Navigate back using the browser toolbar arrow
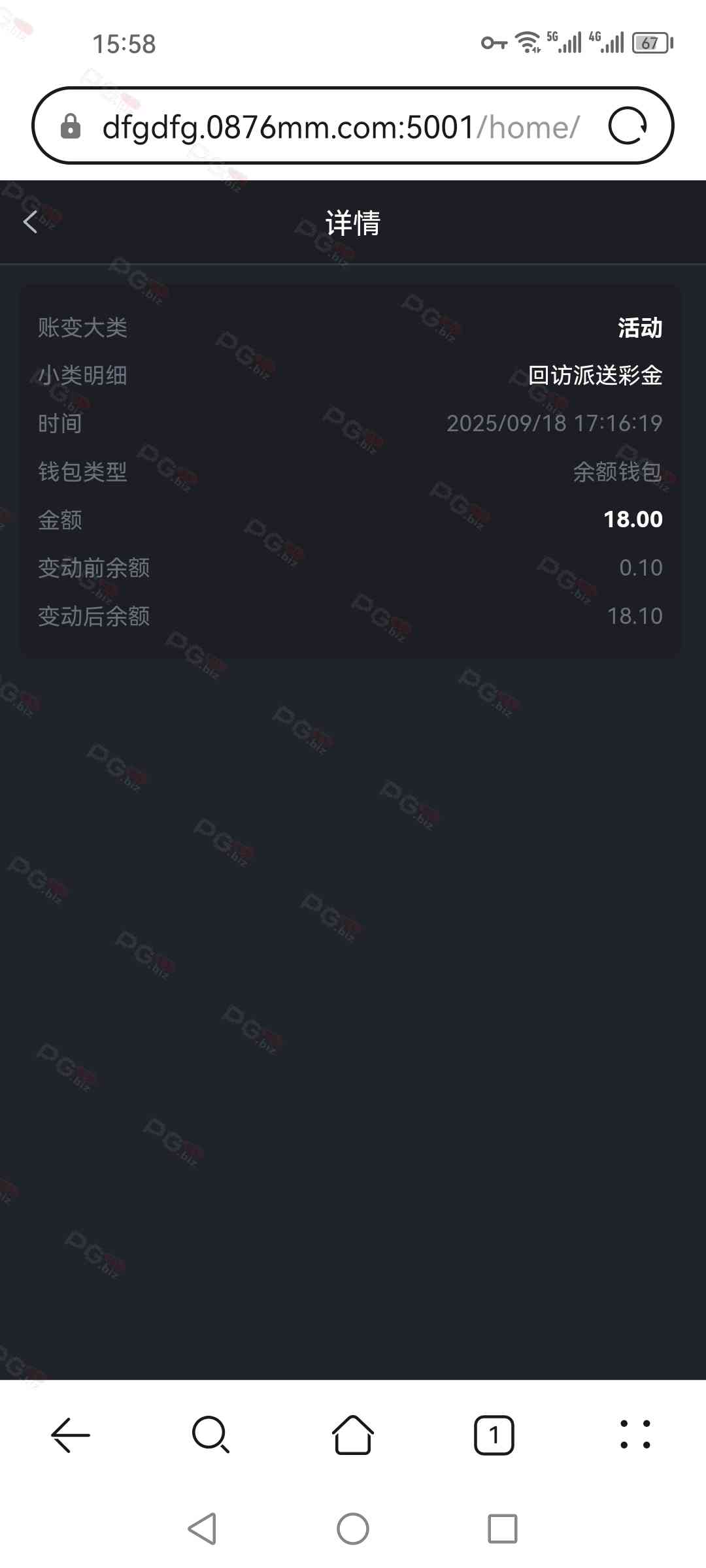 click(x=71, y=1435)
